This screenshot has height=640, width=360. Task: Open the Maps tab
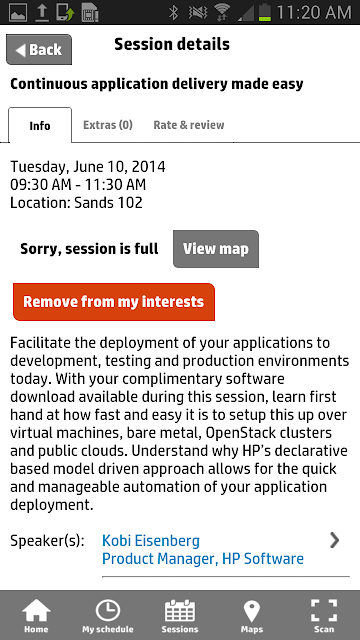(252, 615)
